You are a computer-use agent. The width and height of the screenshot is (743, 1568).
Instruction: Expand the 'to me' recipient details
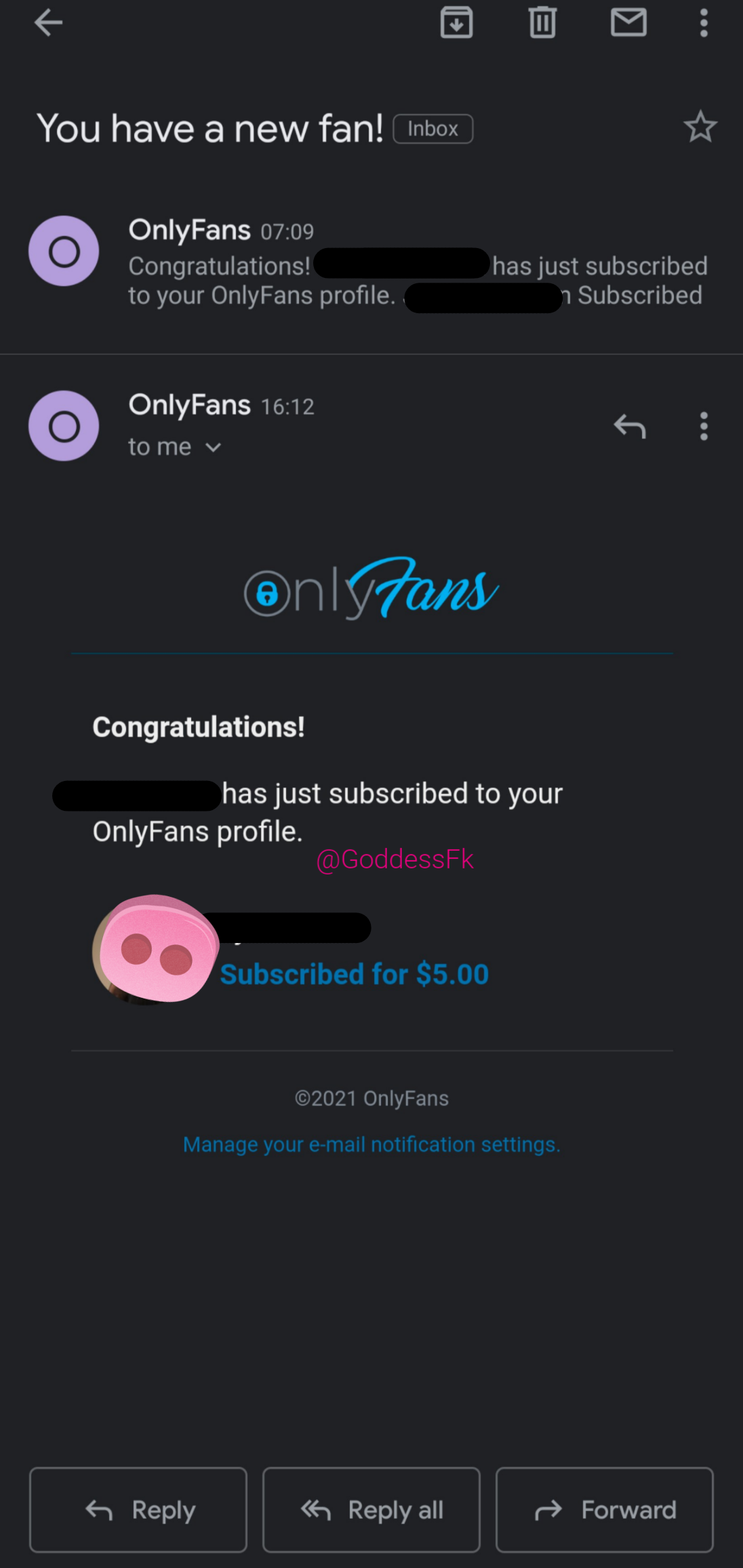point(175,446)
